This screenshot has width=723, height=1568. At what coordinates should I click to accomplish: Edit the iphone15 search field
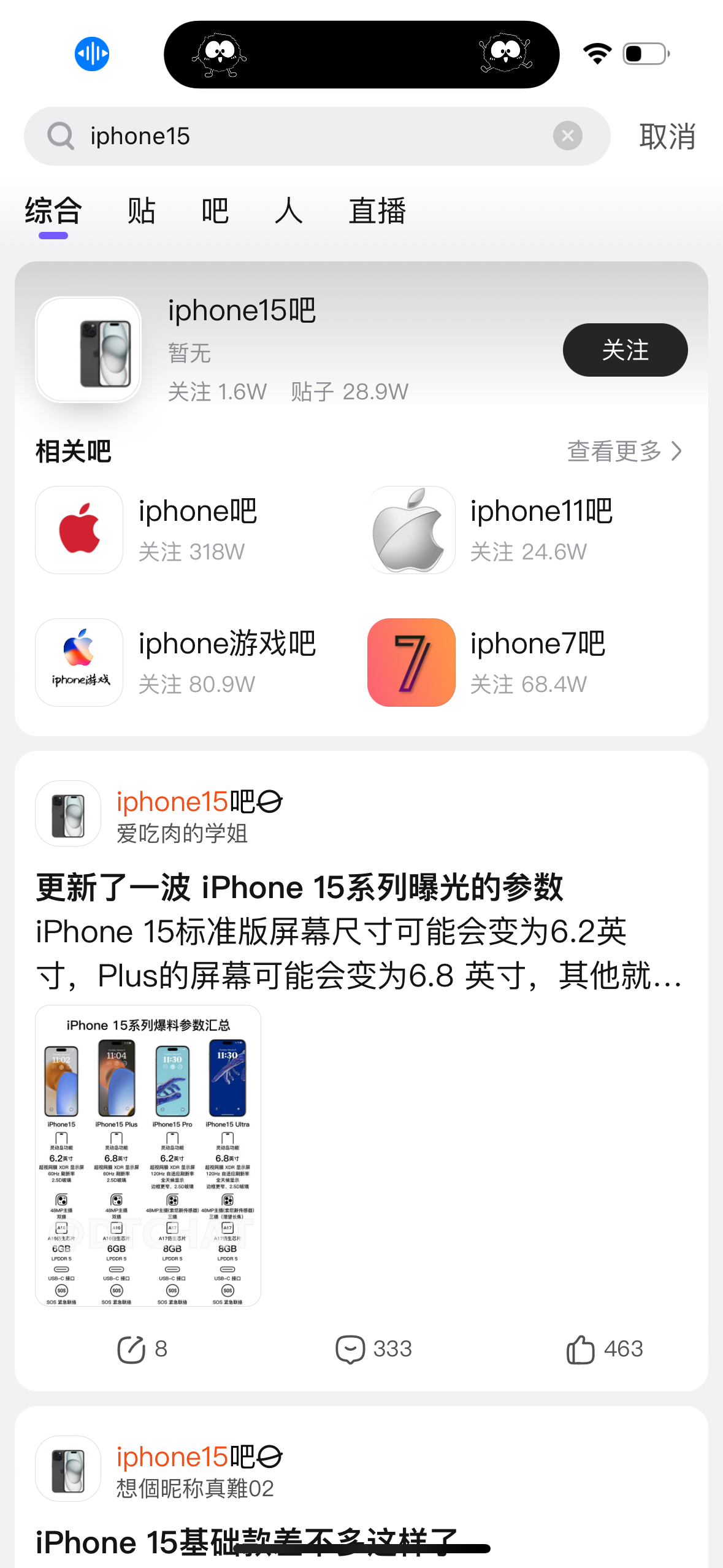click(307, 136)
